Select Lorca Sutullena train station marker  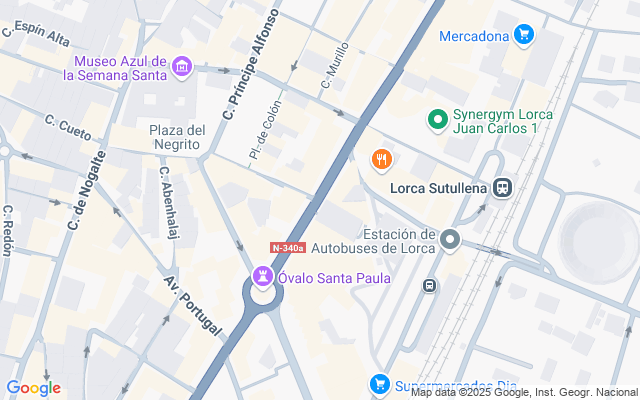(x=502, y=187)
